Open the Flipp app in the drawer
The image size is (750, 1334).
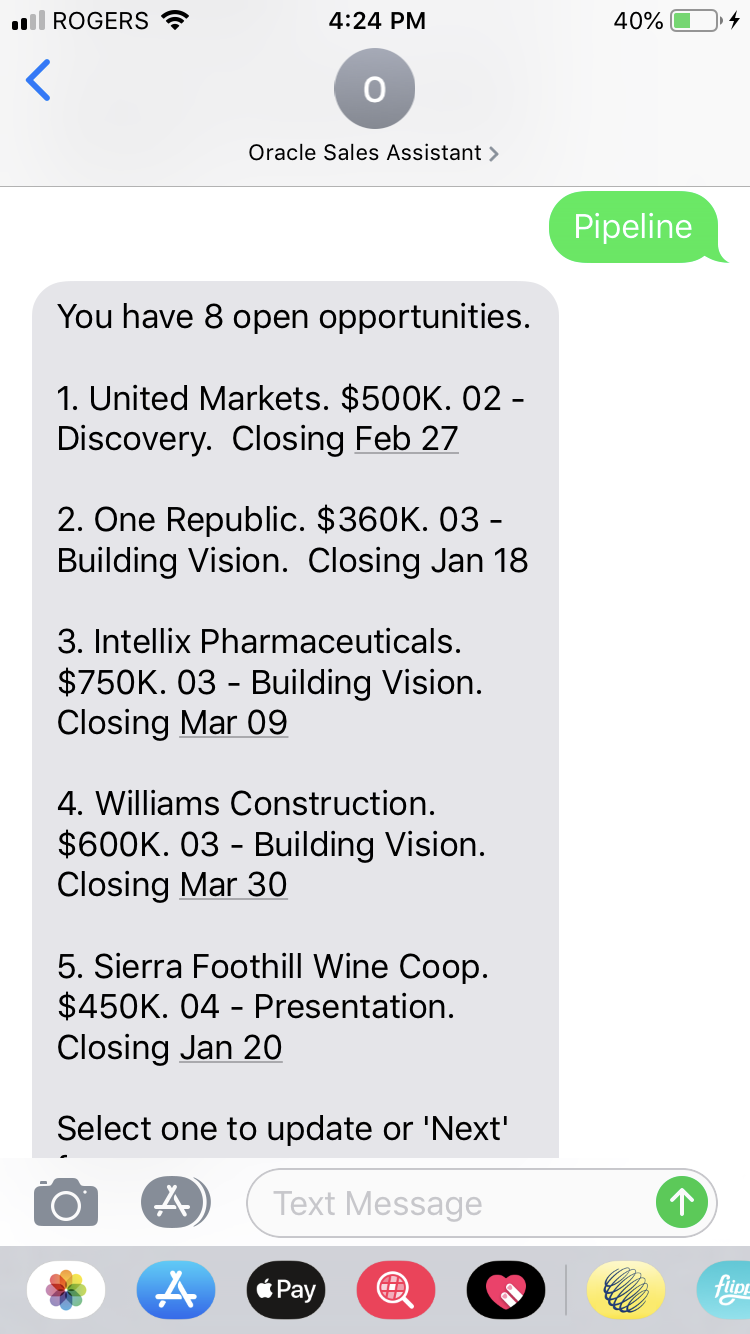[726, 1290]
